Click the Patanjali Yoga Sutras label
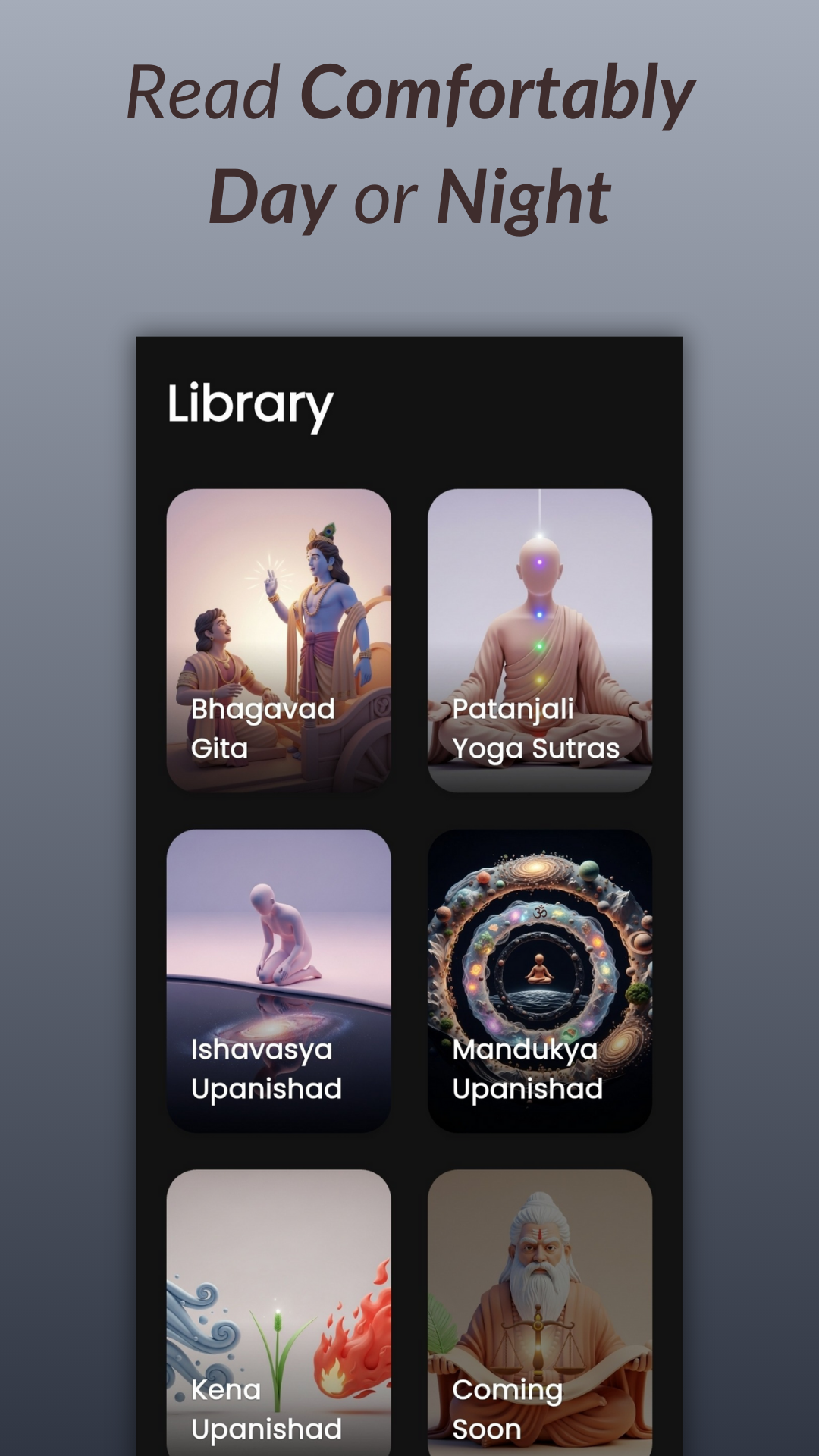Viewport: 819px width, 1456px height. pyautogui.click(x=535, y=728)
